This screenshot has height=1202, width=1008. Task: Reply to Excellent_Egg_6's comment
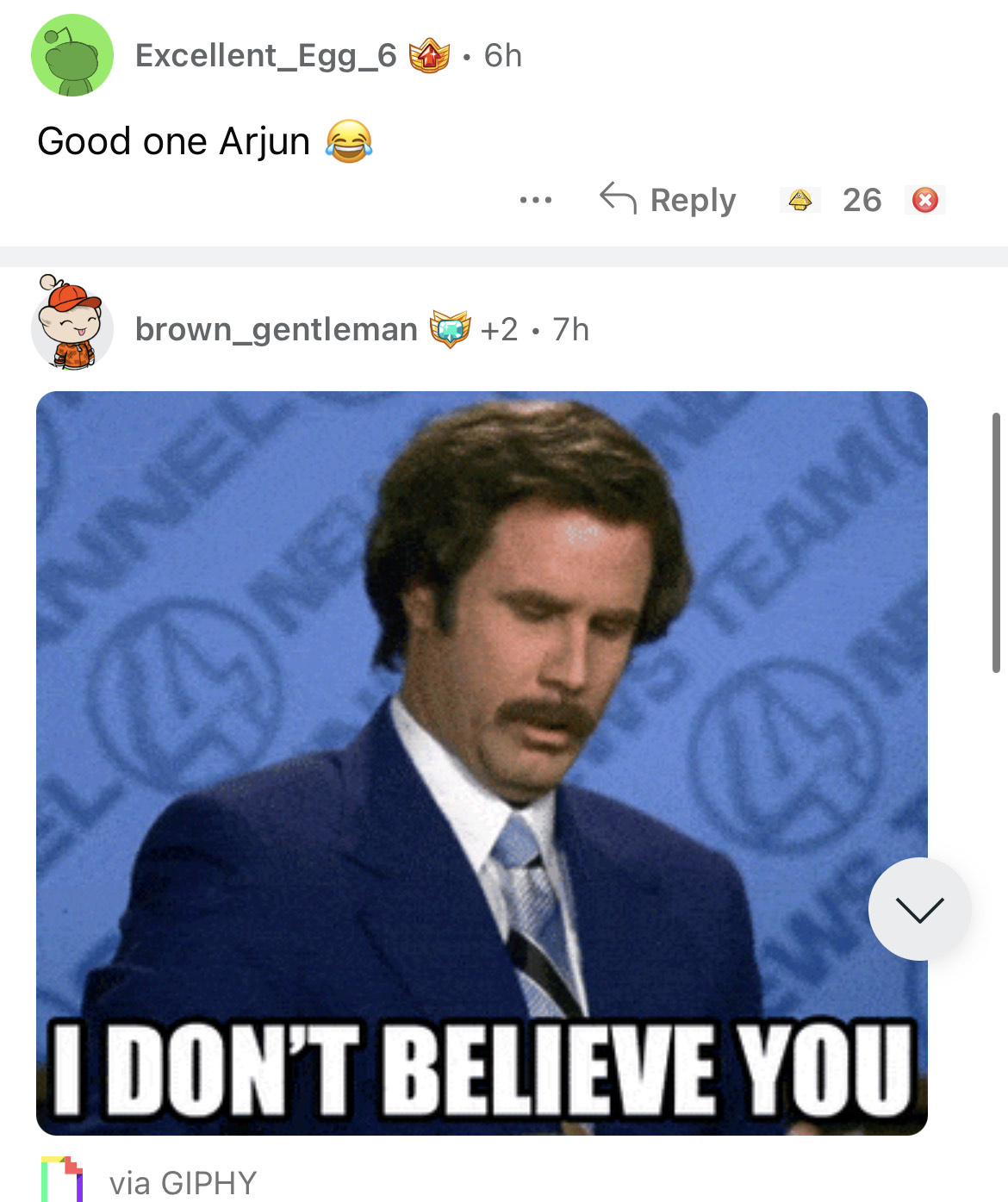click(x=669, y=200)
